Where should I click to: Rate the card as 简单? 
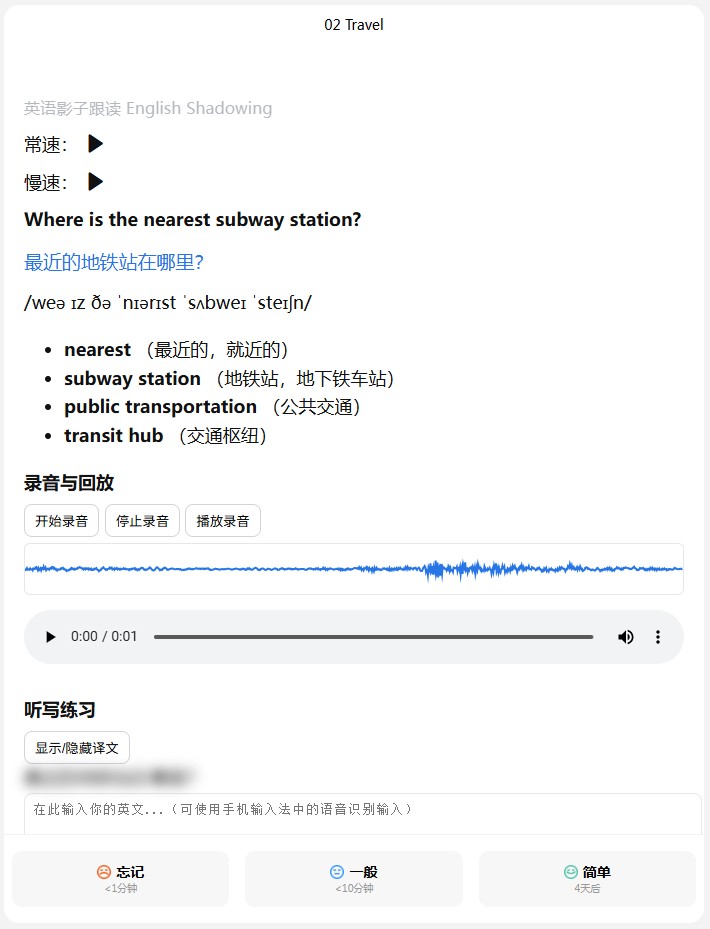tap(587, 878)
